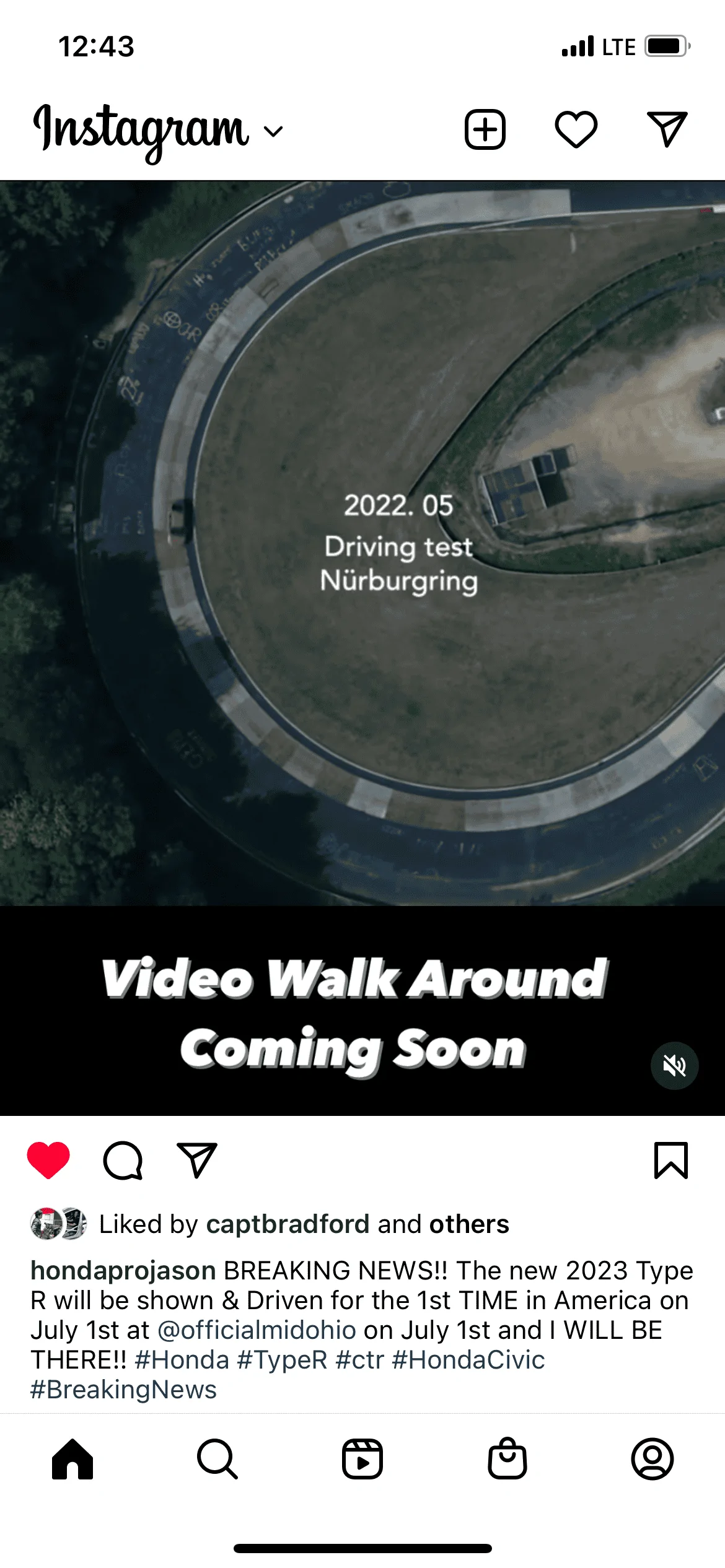
Task: Open captbradford's profile
Action: point(288,1224)
